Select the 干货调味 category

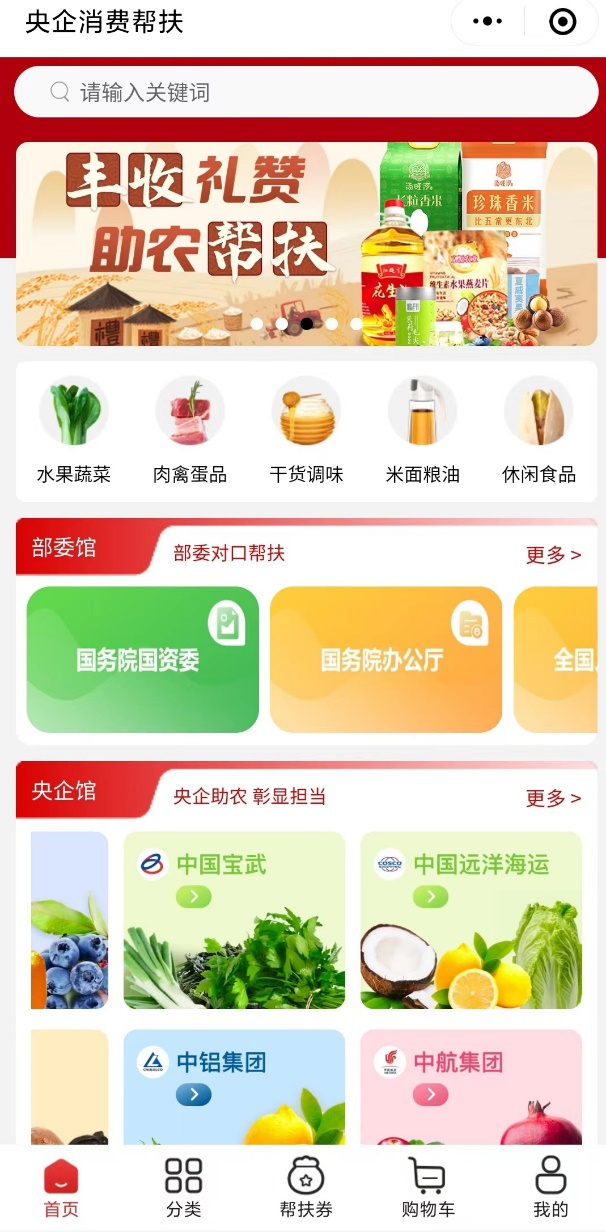(306, 430)
